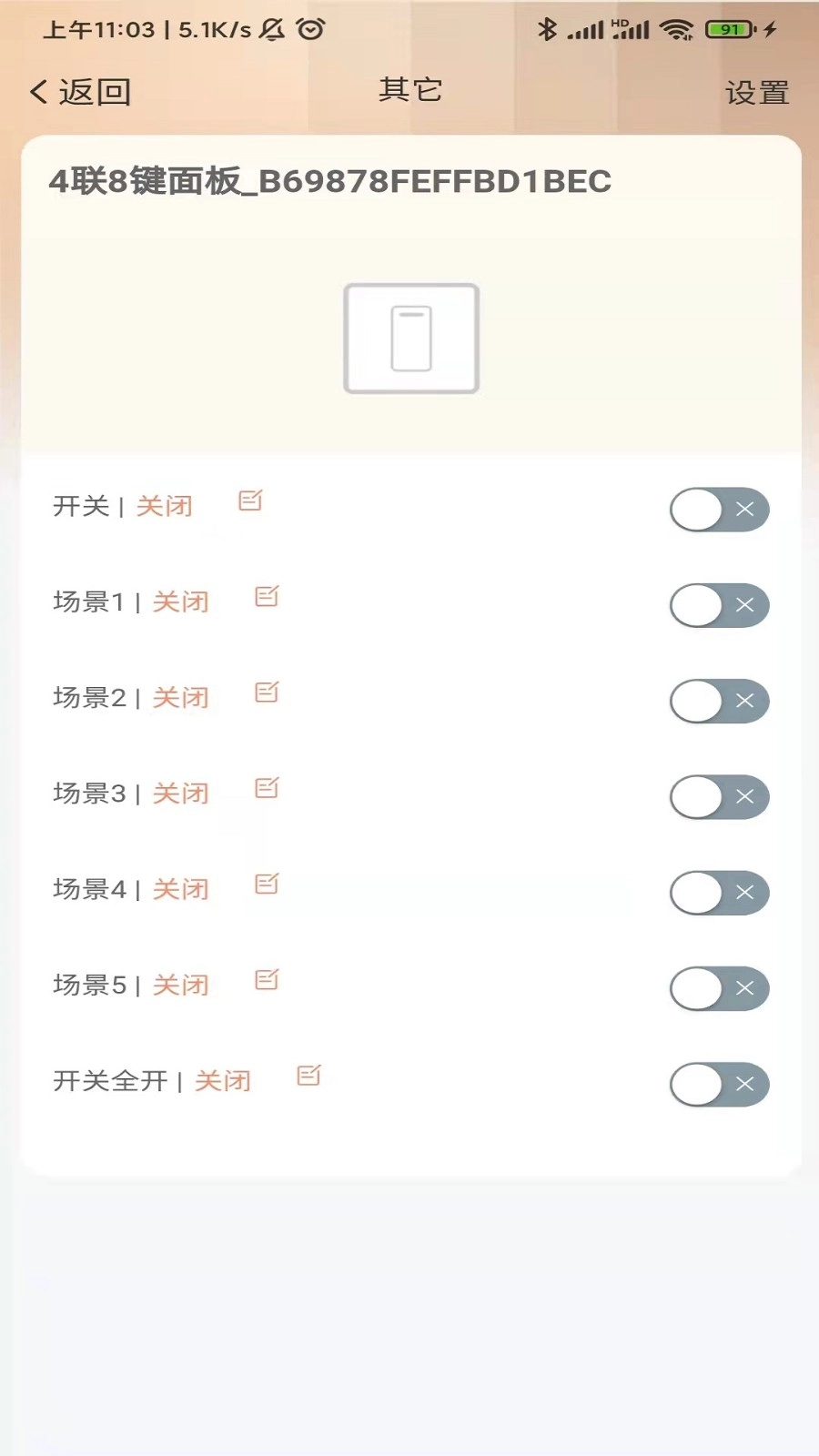Check the battery indicator in status bar
This screenshot has height=1456, width=819.
click(728, 28)
